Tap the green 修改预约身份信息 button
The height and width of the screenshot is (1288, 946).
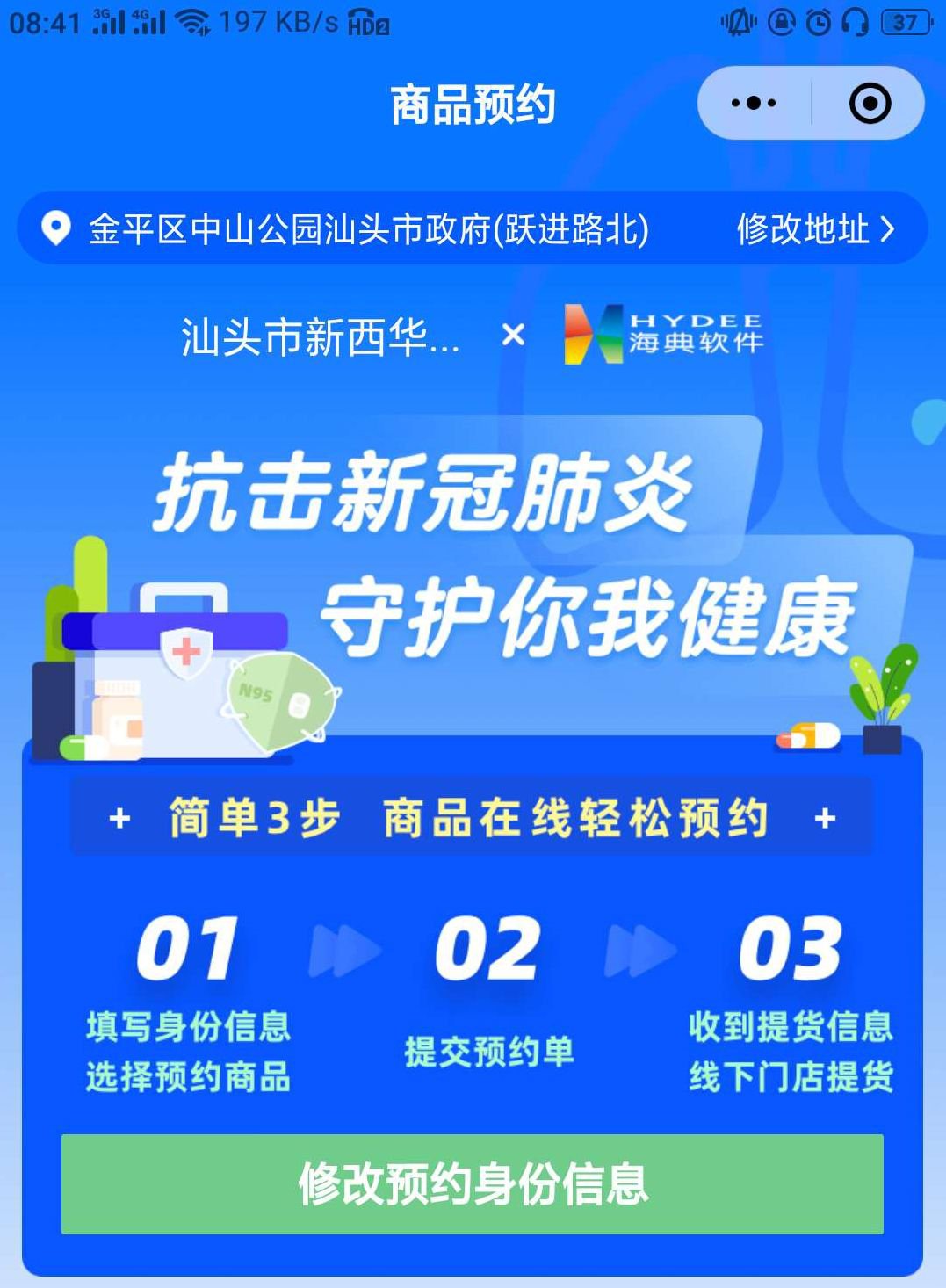pyautogui.click(x=473, y=1183)
